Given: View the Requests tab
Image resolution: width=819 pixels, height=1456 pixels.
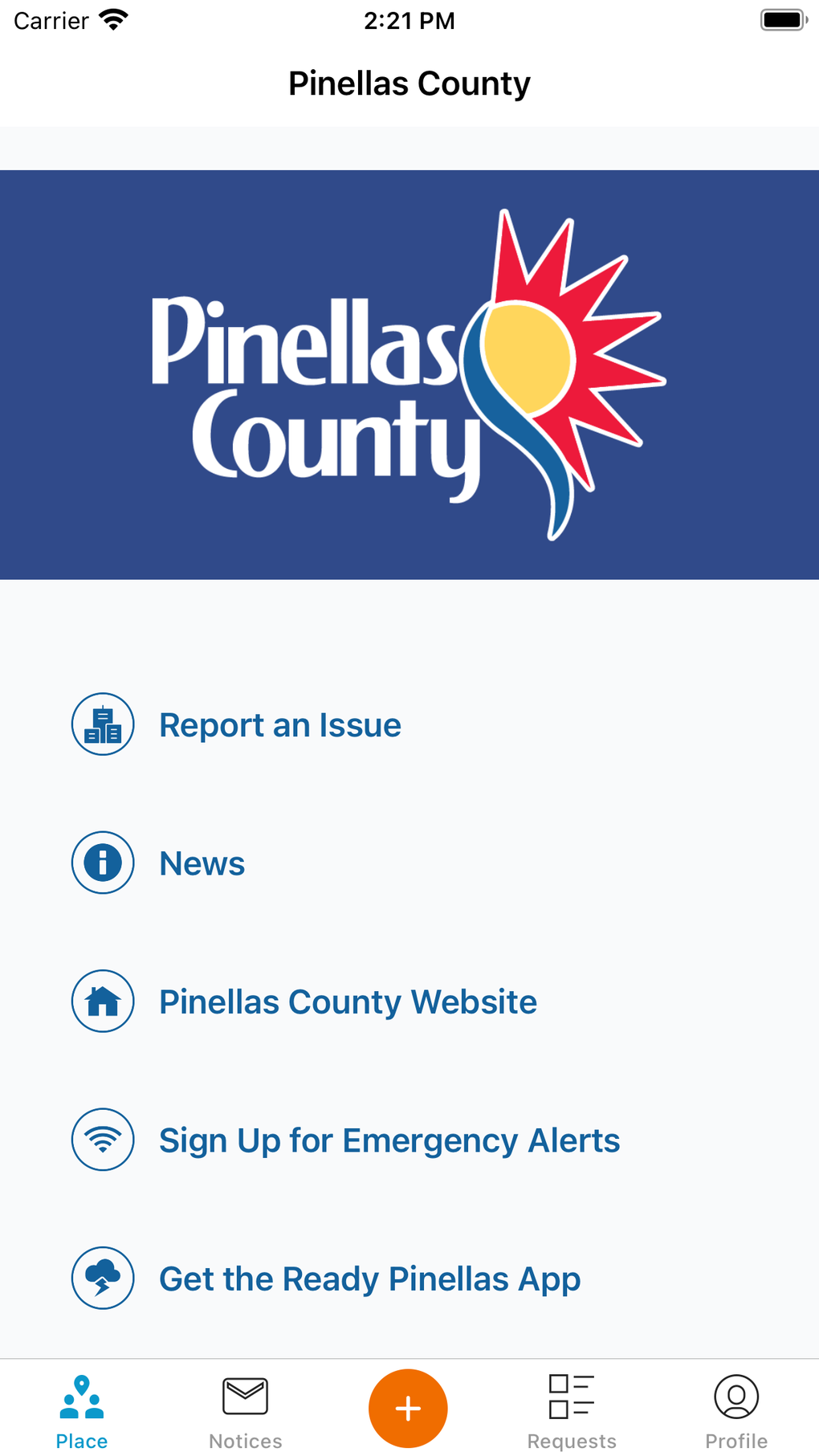Looking at the screenshot, I should (572, 1411).
